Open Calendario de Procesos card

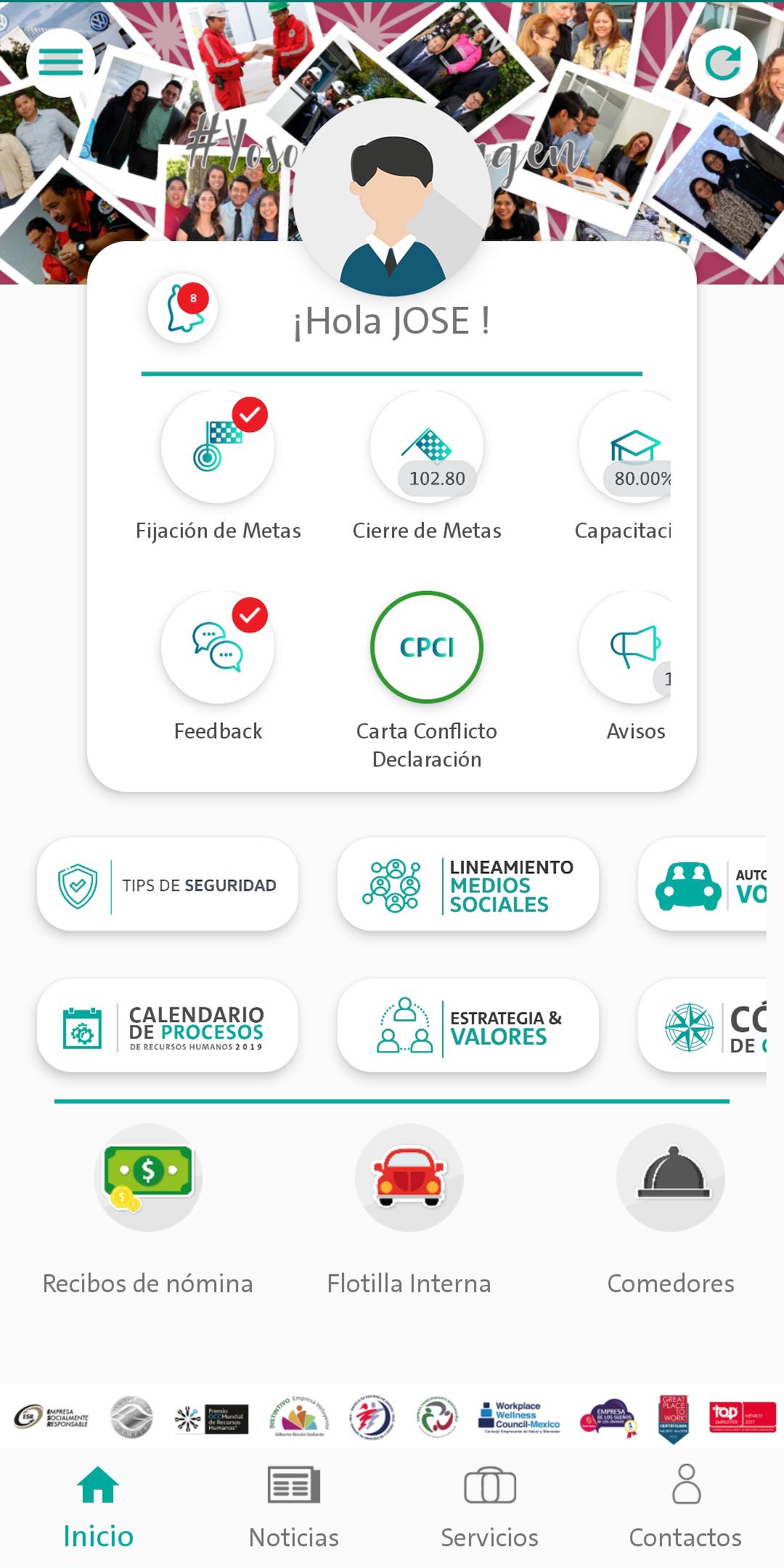168,1026
